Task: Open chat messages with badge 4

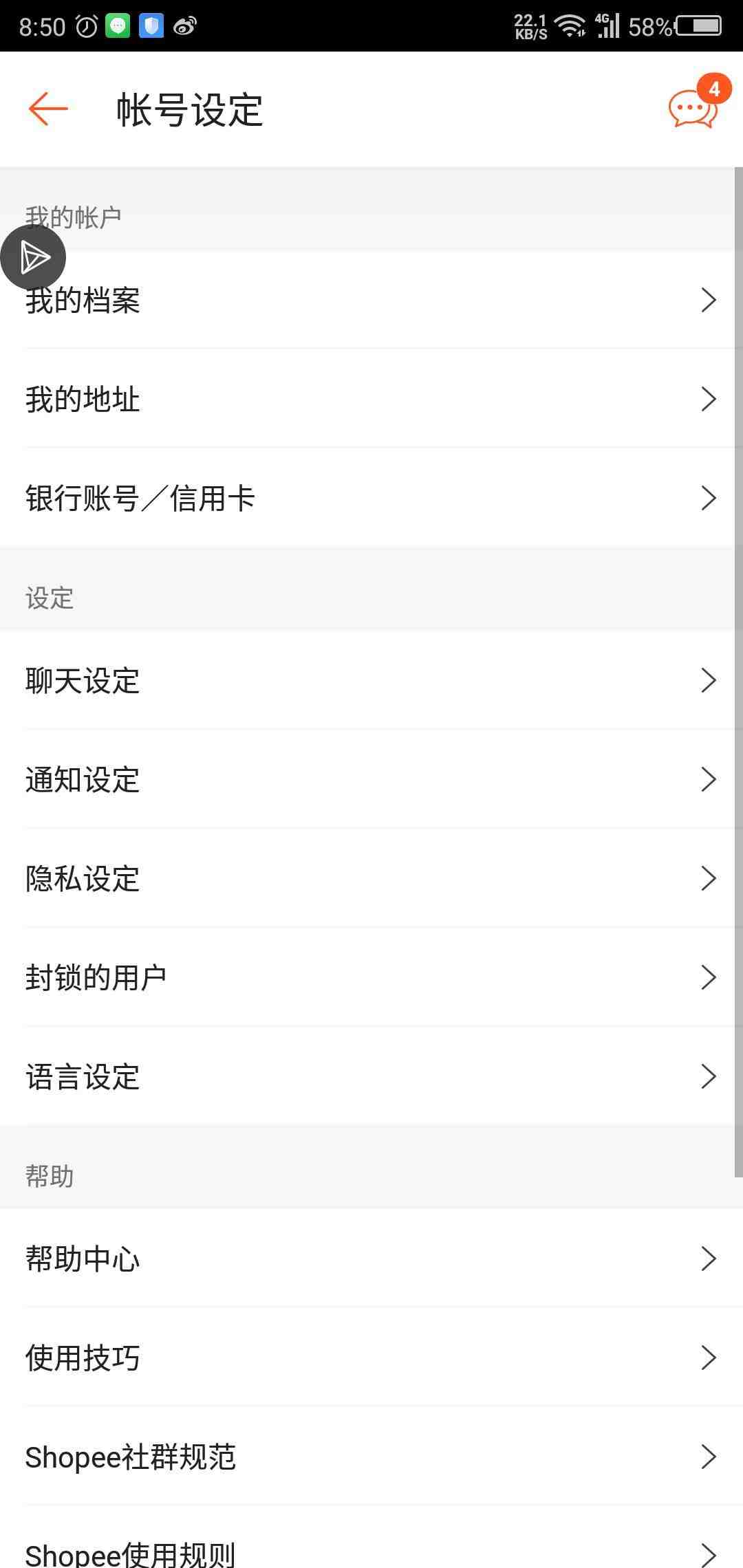Action: click(x=693, y=109)
